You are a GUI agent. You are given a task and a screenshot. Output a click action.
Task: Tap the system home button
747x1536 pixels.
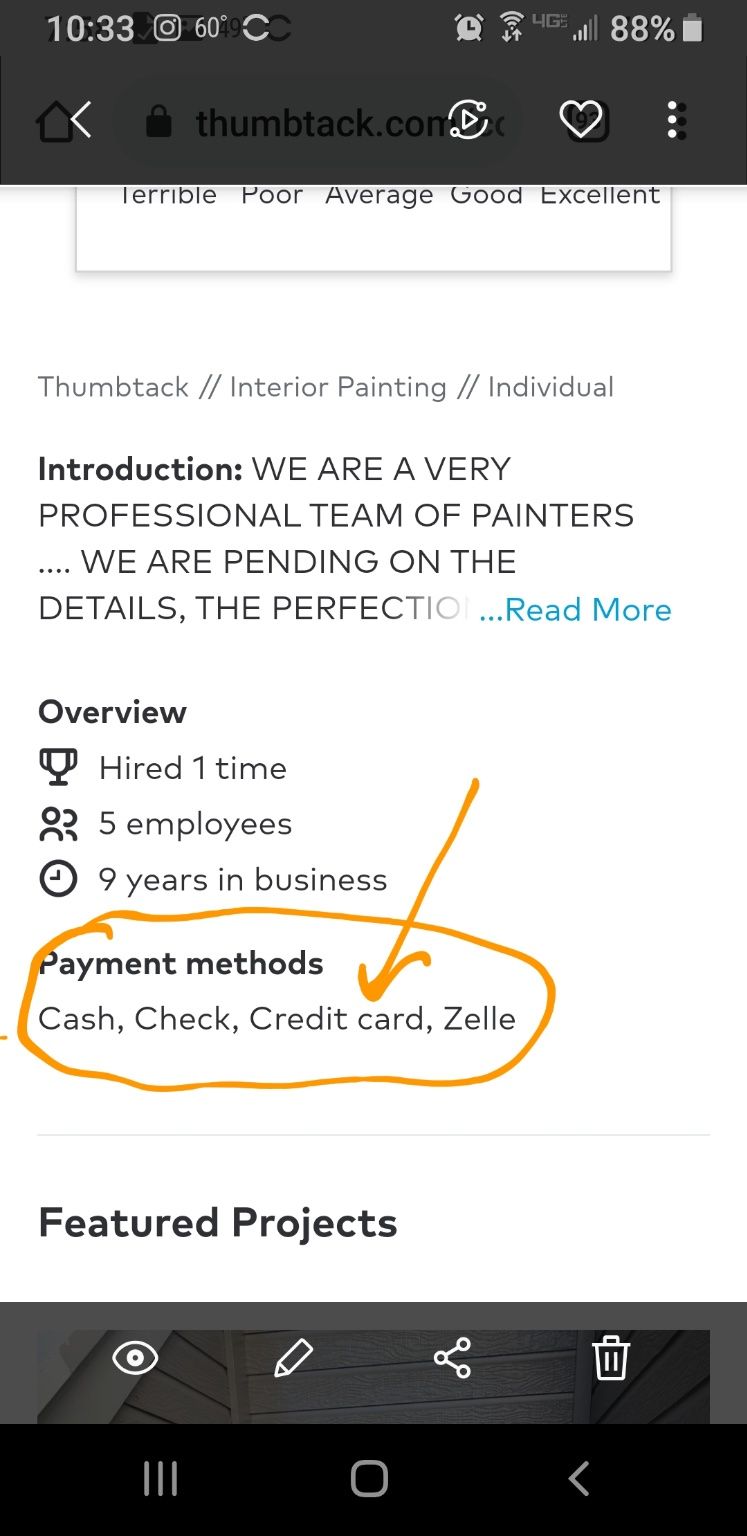click(x=369, y=1478)
